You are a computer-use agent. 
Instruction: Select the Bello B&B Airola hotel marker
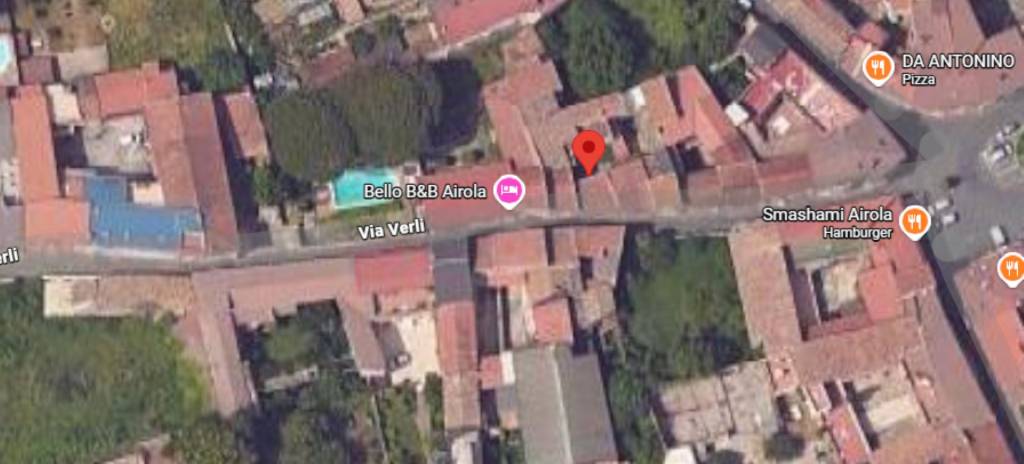coord(510,190)
